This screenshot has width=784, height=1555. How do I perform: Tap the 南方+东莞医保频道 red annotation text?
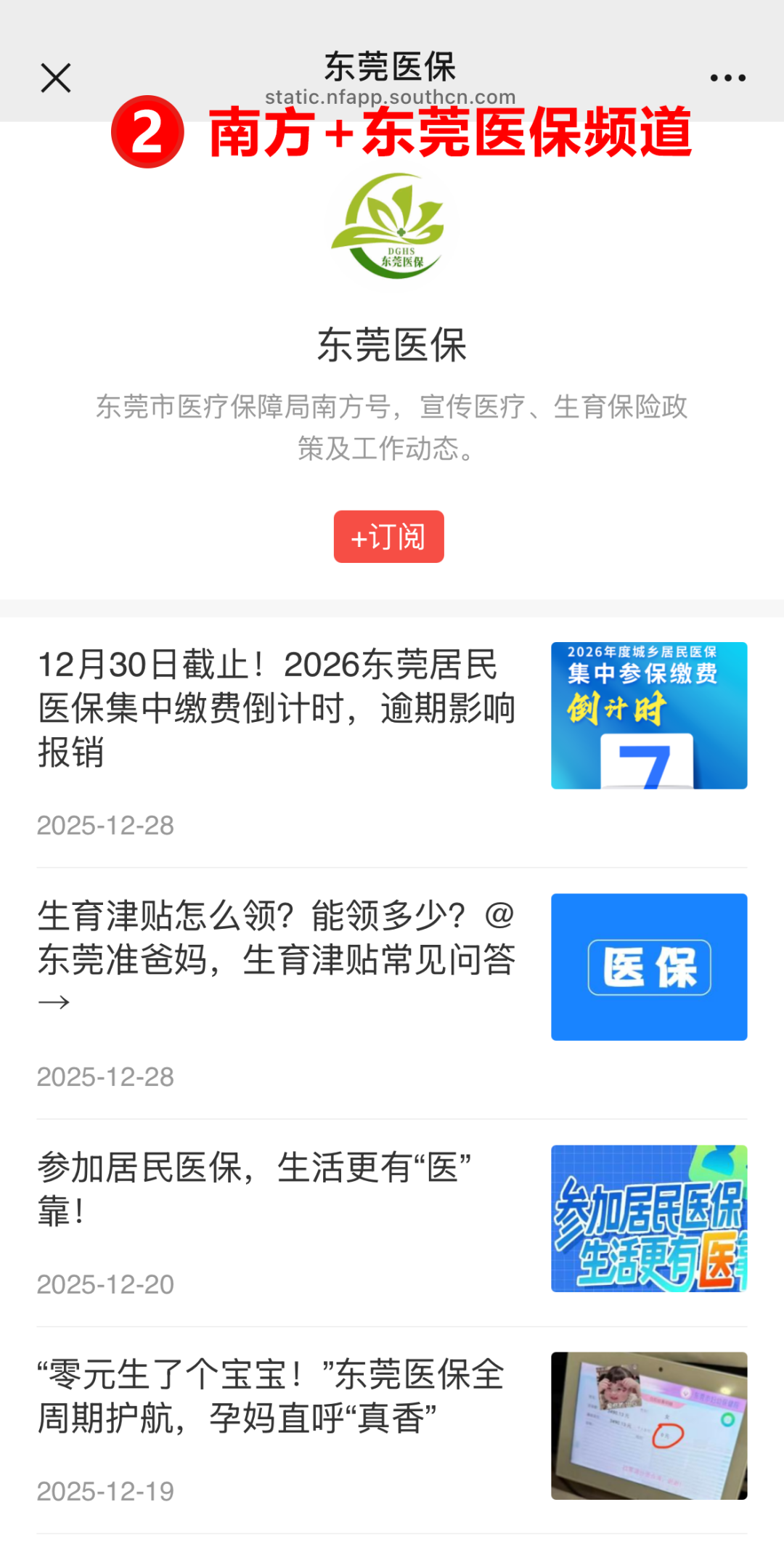(x=454, y=134)
